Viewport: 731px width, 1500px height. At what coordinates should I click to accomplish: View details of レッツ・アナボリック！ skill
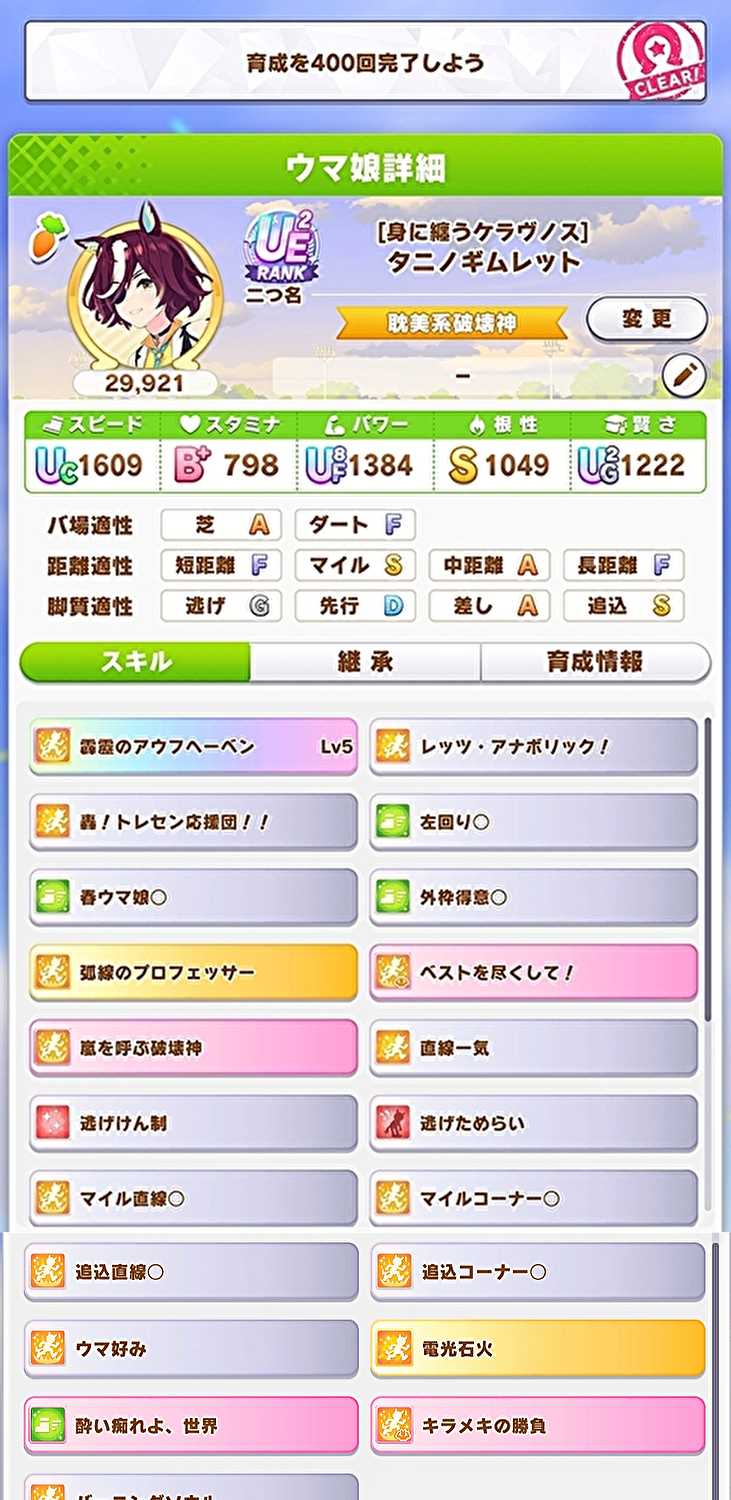[x=533, y=746]
